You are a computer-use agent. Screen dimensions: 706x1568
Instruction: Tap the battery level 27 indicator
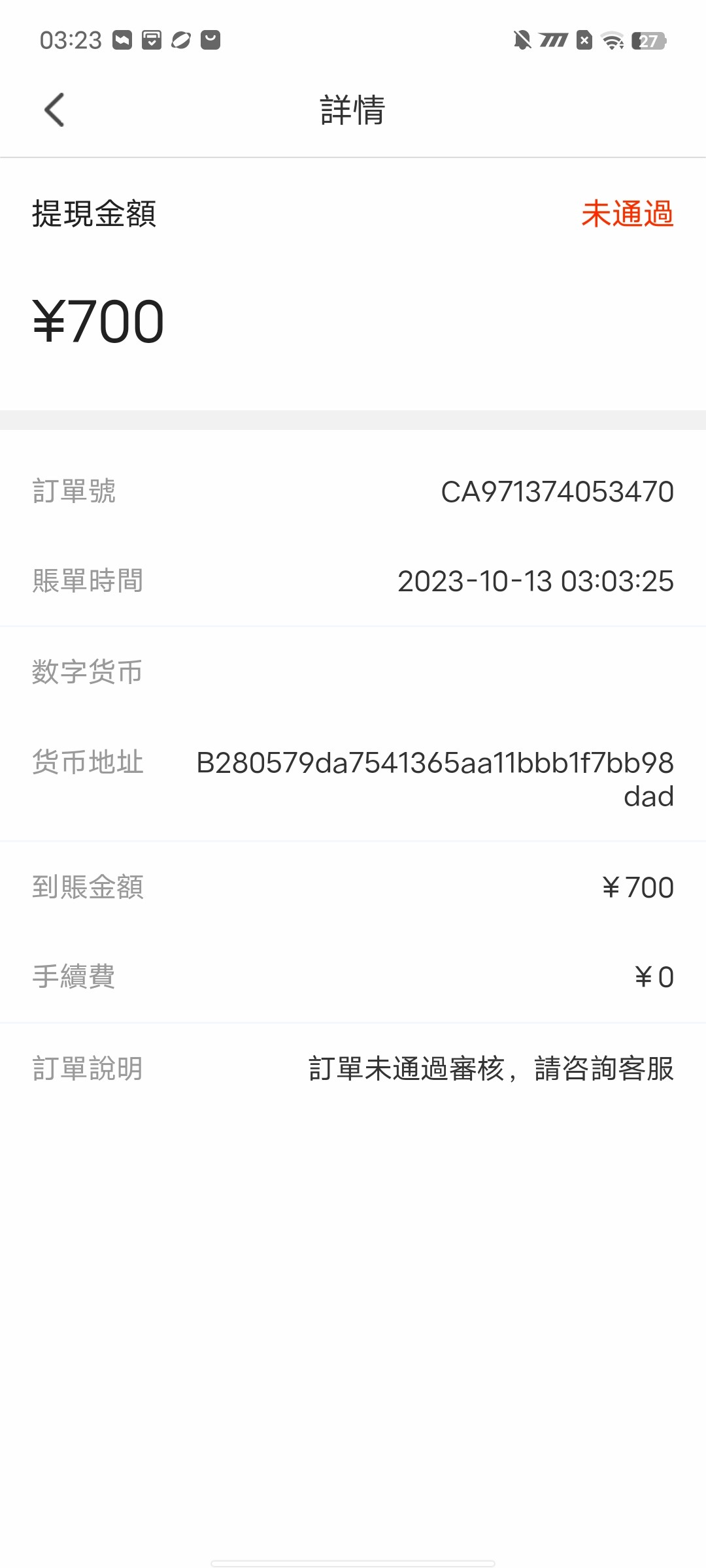click(x=648, y=41)
